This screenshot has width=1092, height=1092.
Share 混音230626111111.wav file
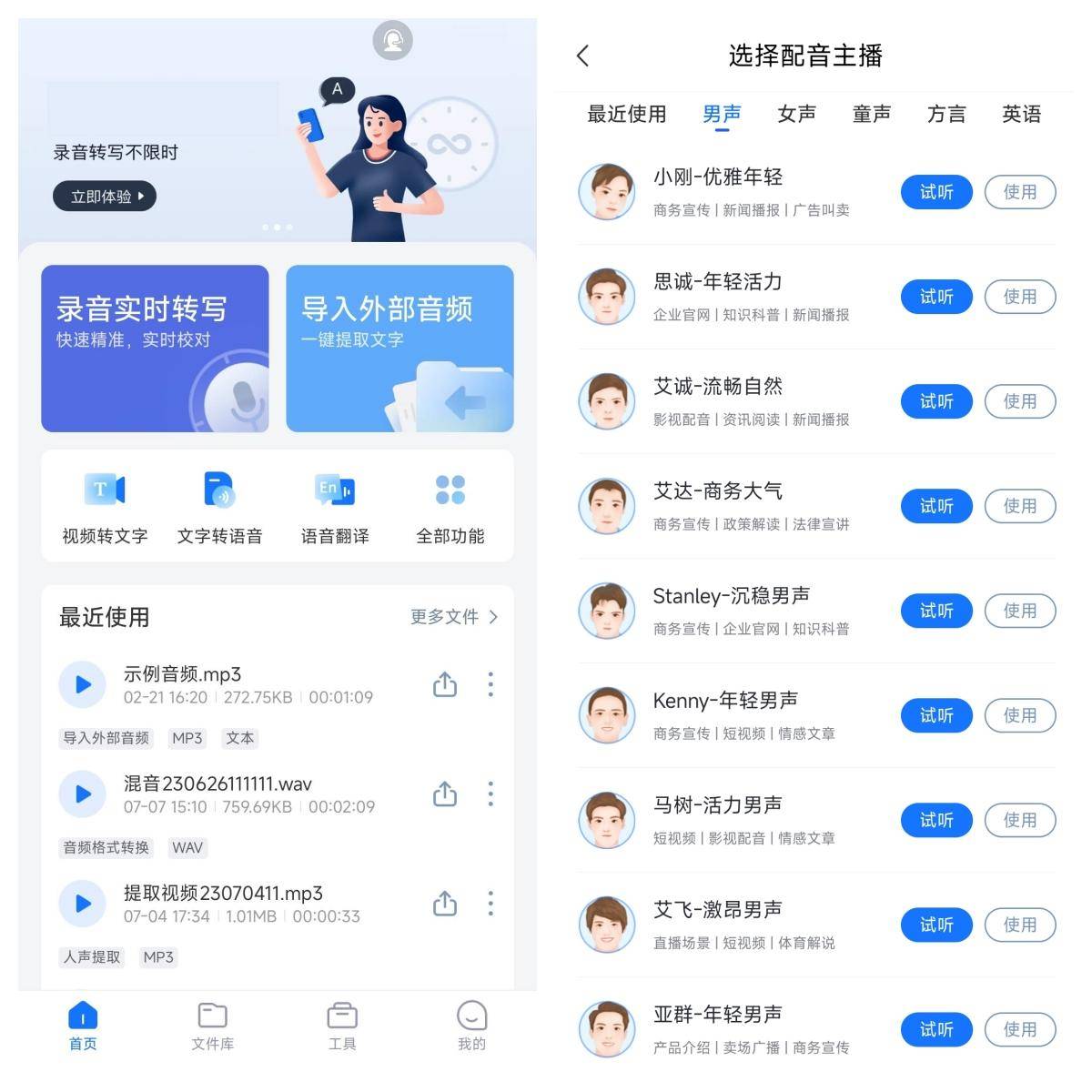445,794
